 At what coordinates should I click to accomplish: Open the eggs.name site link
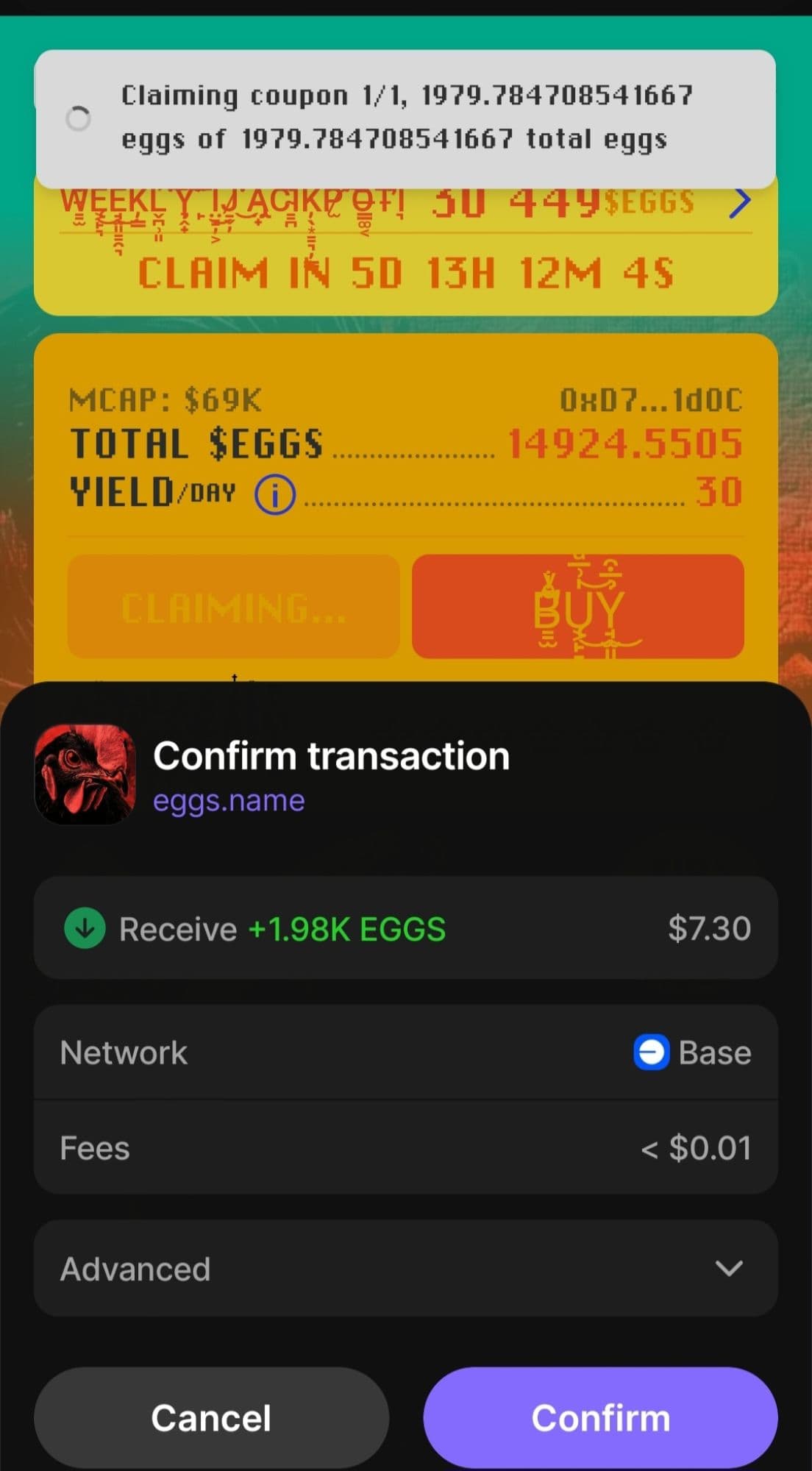tap(229, 800)
